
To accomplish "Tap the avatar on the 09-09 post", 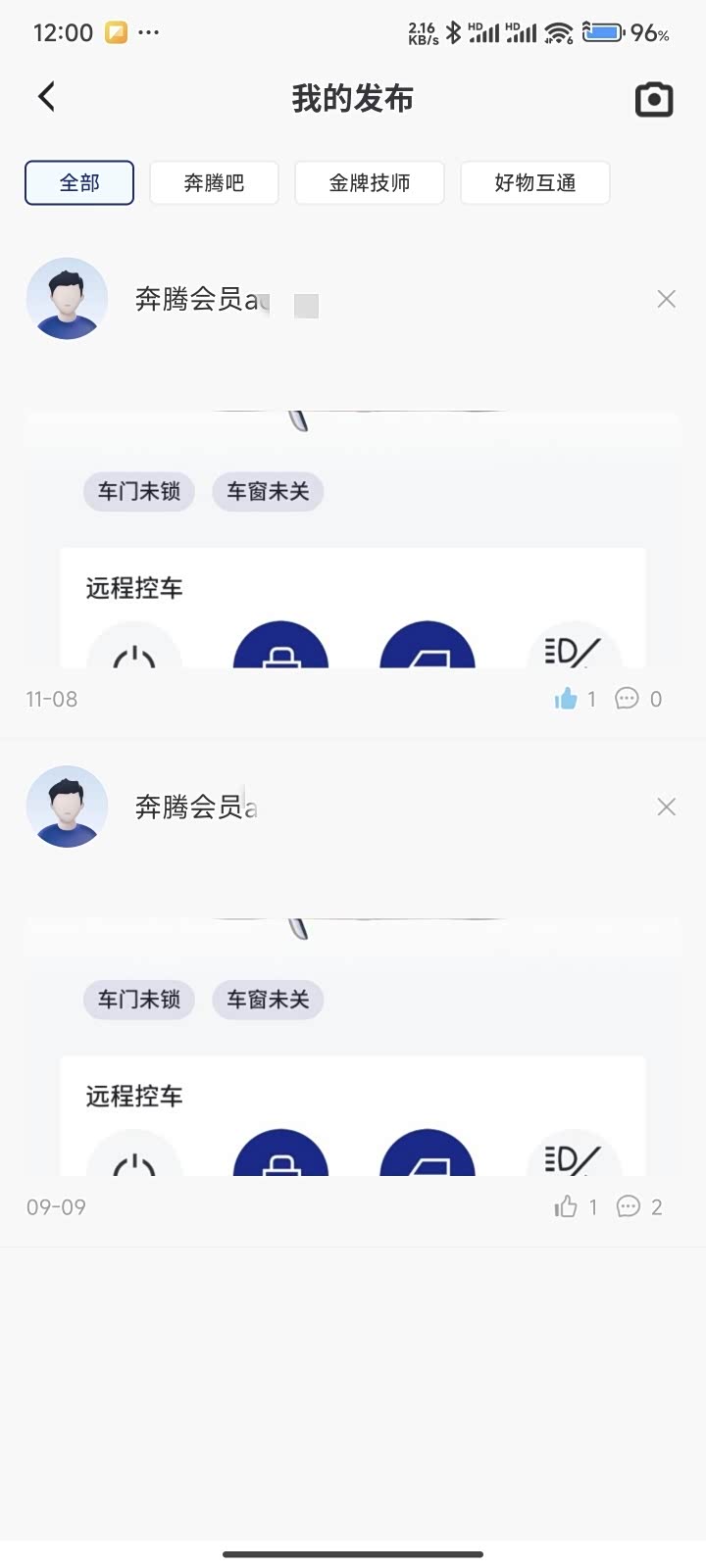I will (67, 807).
